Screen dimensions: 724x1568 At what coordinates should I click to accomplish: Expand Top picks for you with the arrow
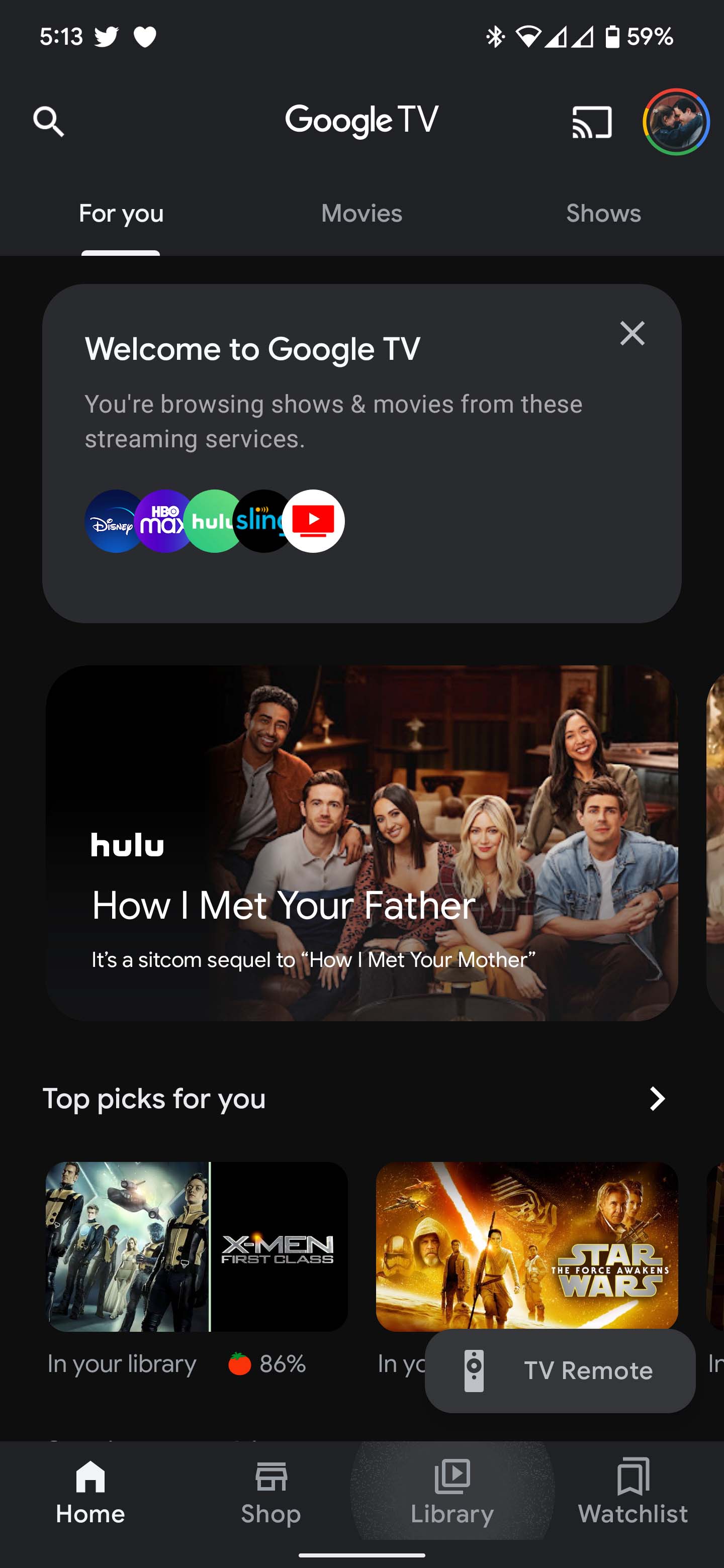coord(657,1099)
